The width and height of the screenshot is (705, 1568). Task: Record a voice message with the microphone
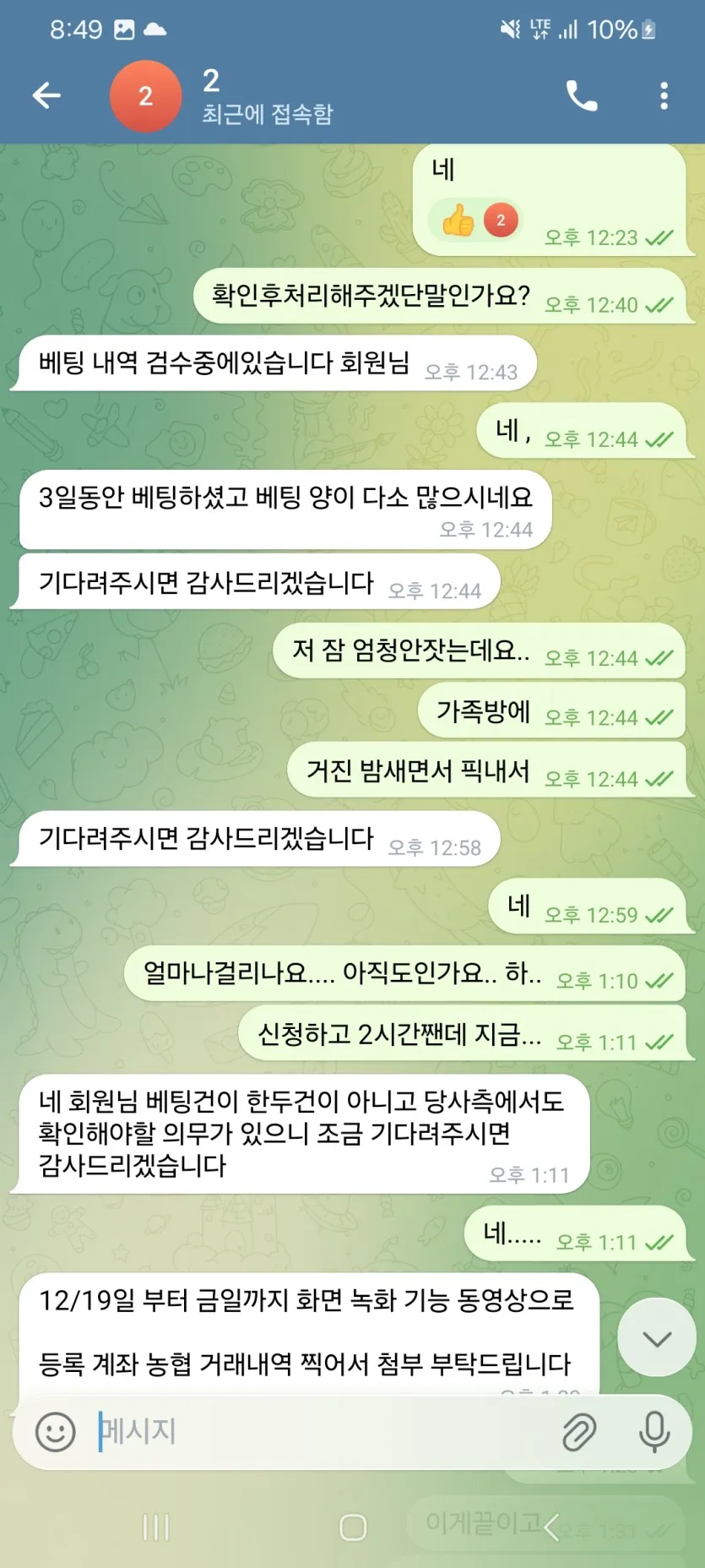(x=654, y=1431)
